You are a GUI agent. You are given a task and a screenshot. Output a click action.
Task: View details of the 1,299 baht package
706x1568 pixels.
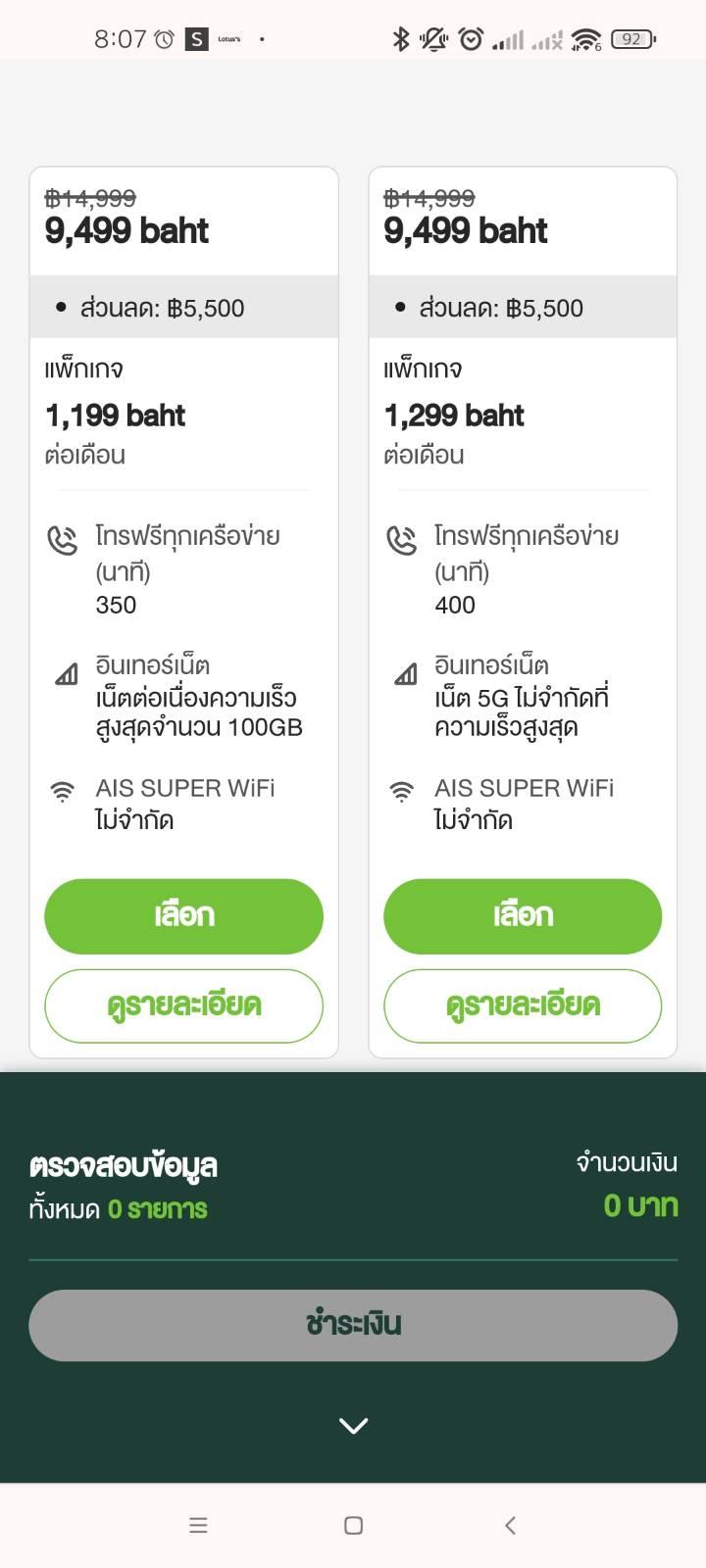[523, 1005]
